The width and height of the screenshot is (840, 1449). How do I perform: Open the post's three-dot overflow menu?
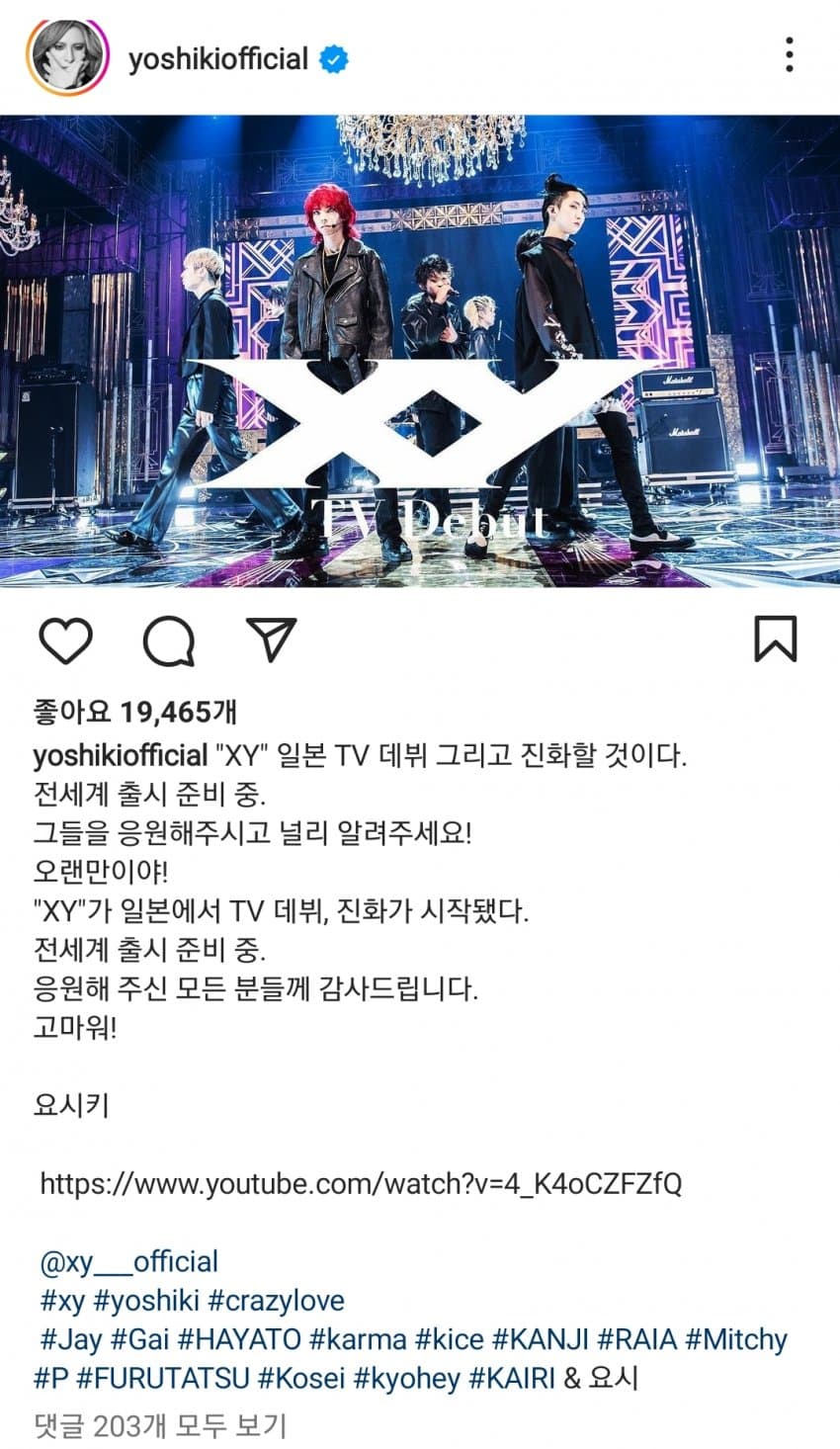789,55
